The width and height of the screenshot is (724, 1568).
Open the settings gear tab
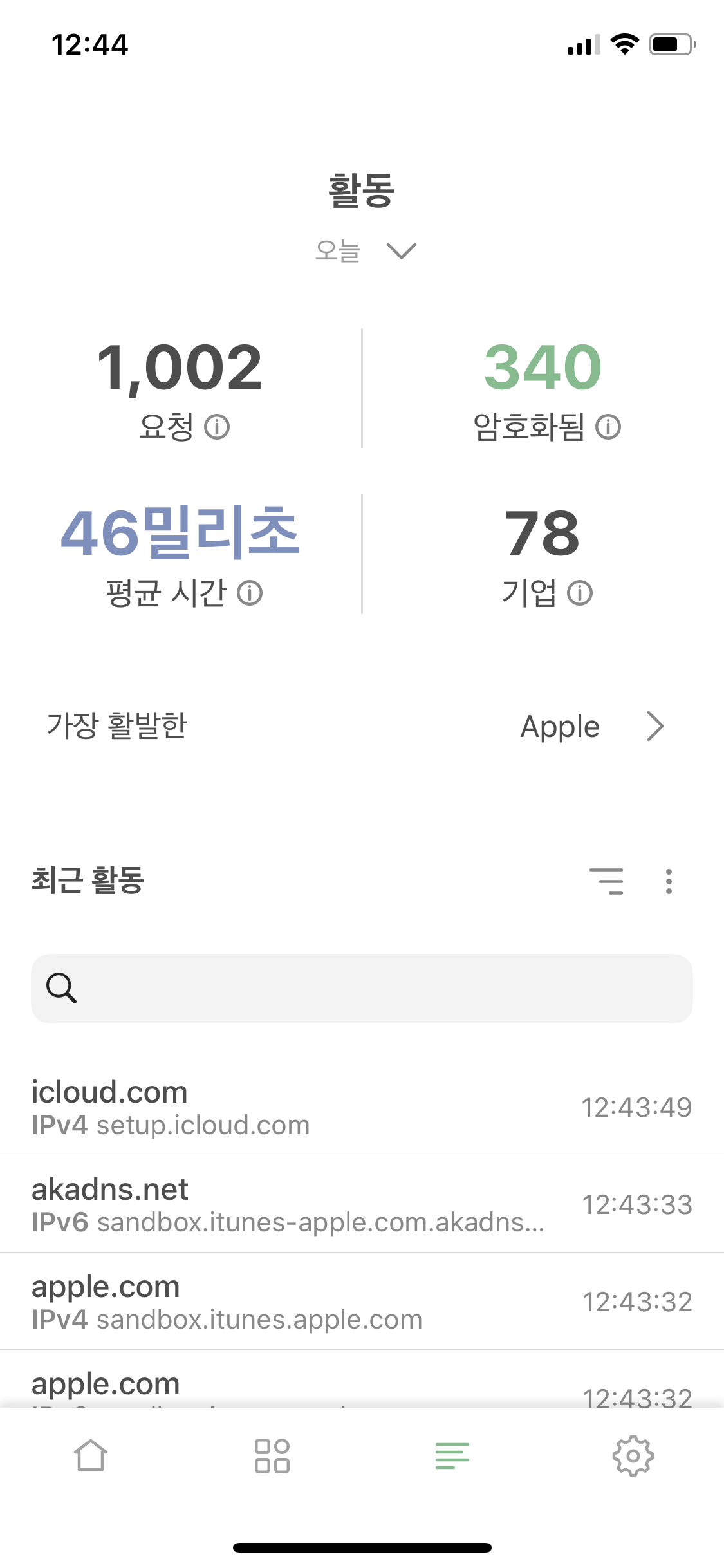coord(633,1455)
